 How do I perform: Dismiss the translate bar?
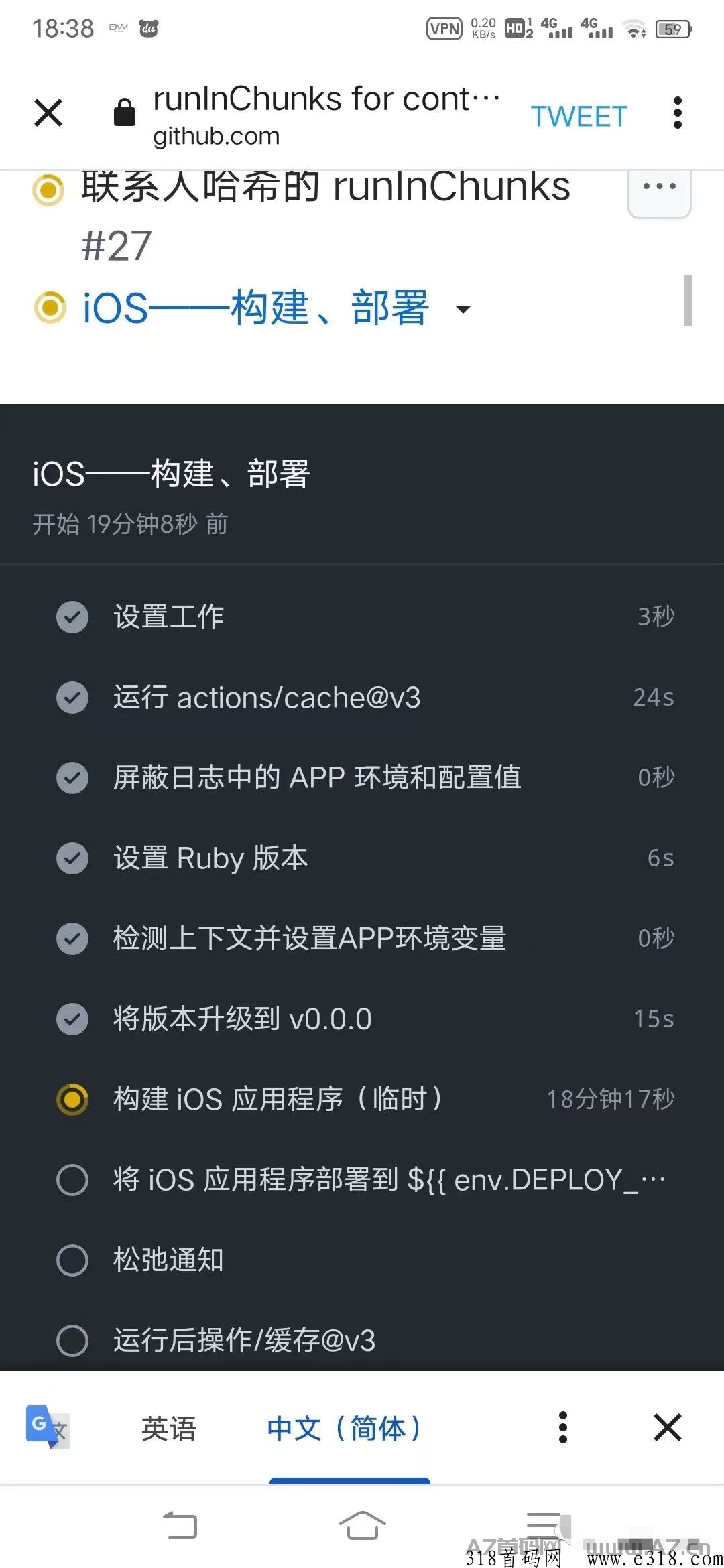(668, 1427)
